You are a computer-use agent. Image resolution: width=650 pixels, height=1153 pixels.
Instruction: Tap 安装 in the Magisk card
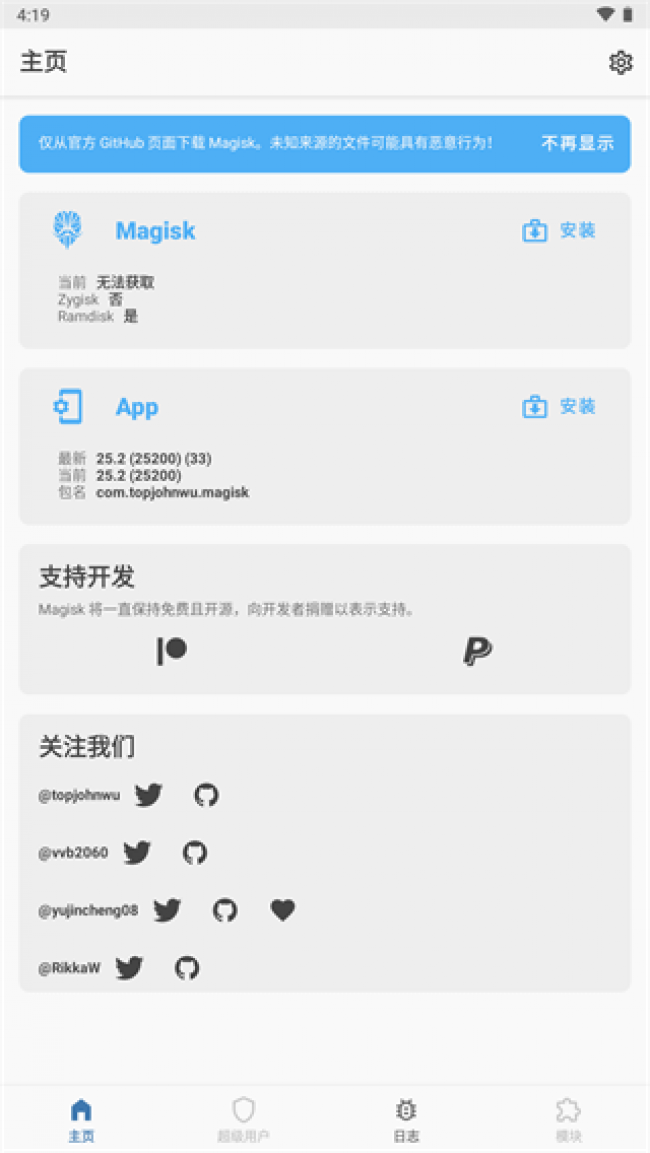point(559,231)
